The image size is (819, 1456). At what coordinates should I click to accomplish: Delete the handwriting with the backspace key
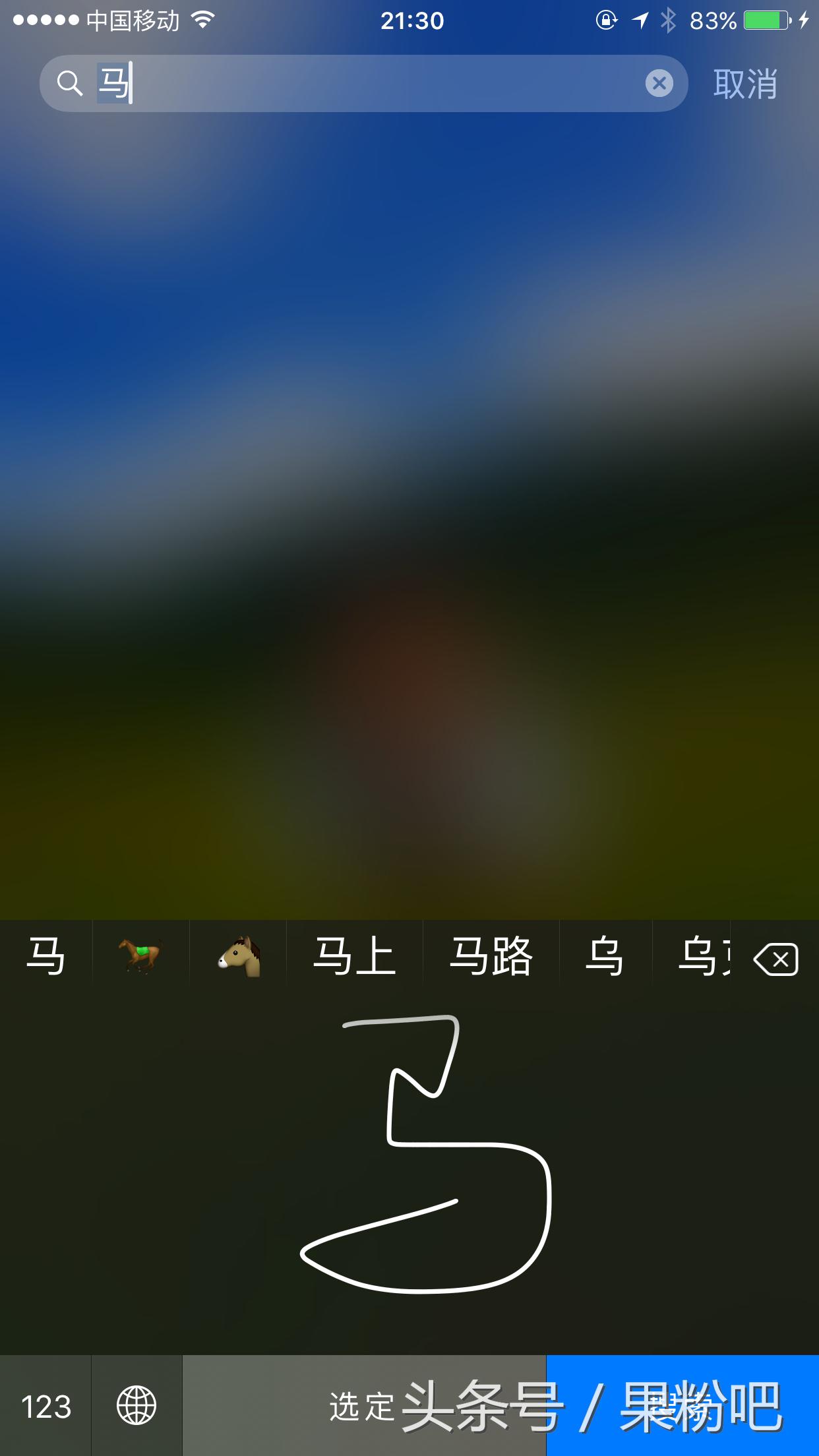pyautogui.click(x=776, y=959)
